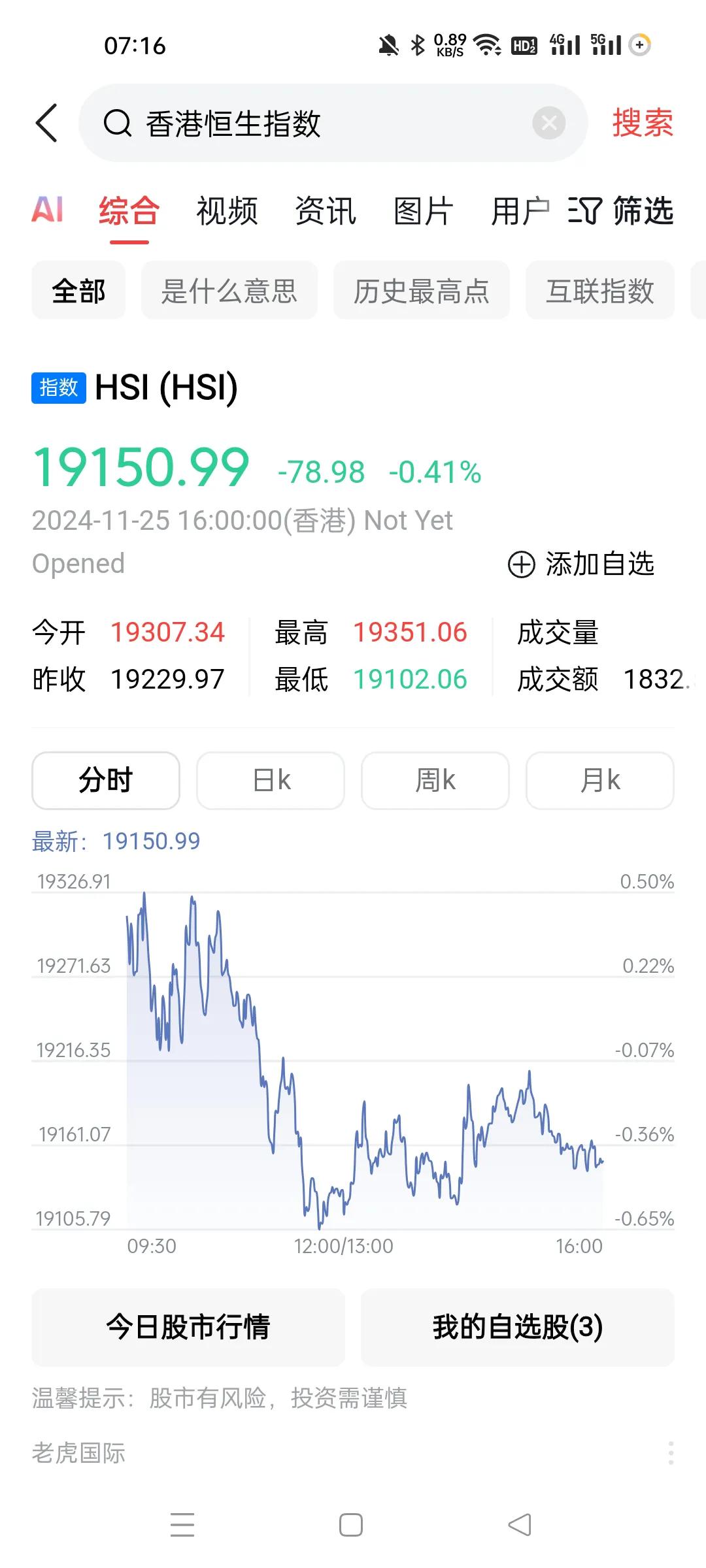The height and width of the screenshot is (1568, 706).
Task: Switch to the 视频 tab
Action: coord(227,211)
